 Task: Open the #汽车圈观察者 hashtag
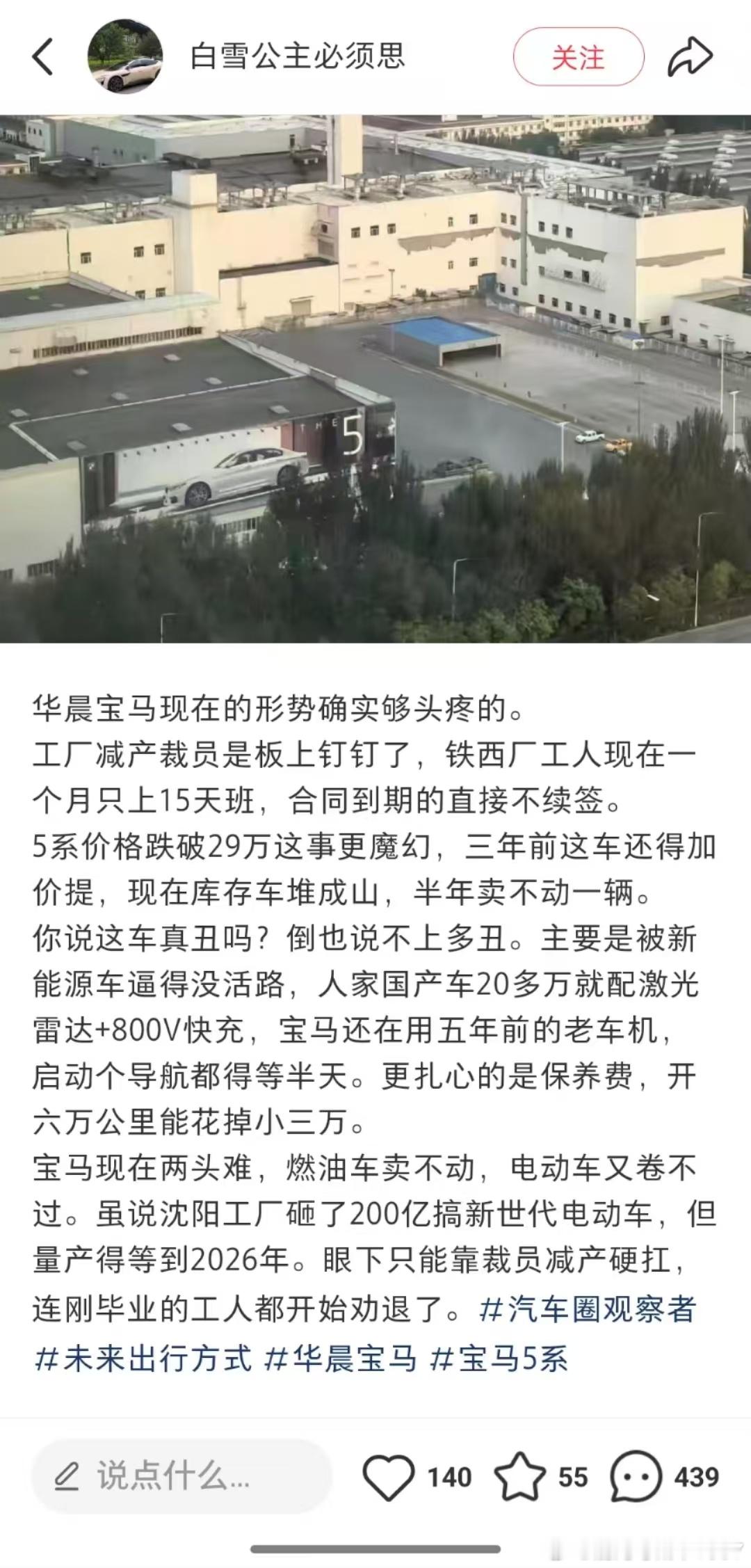[588, 1310]
